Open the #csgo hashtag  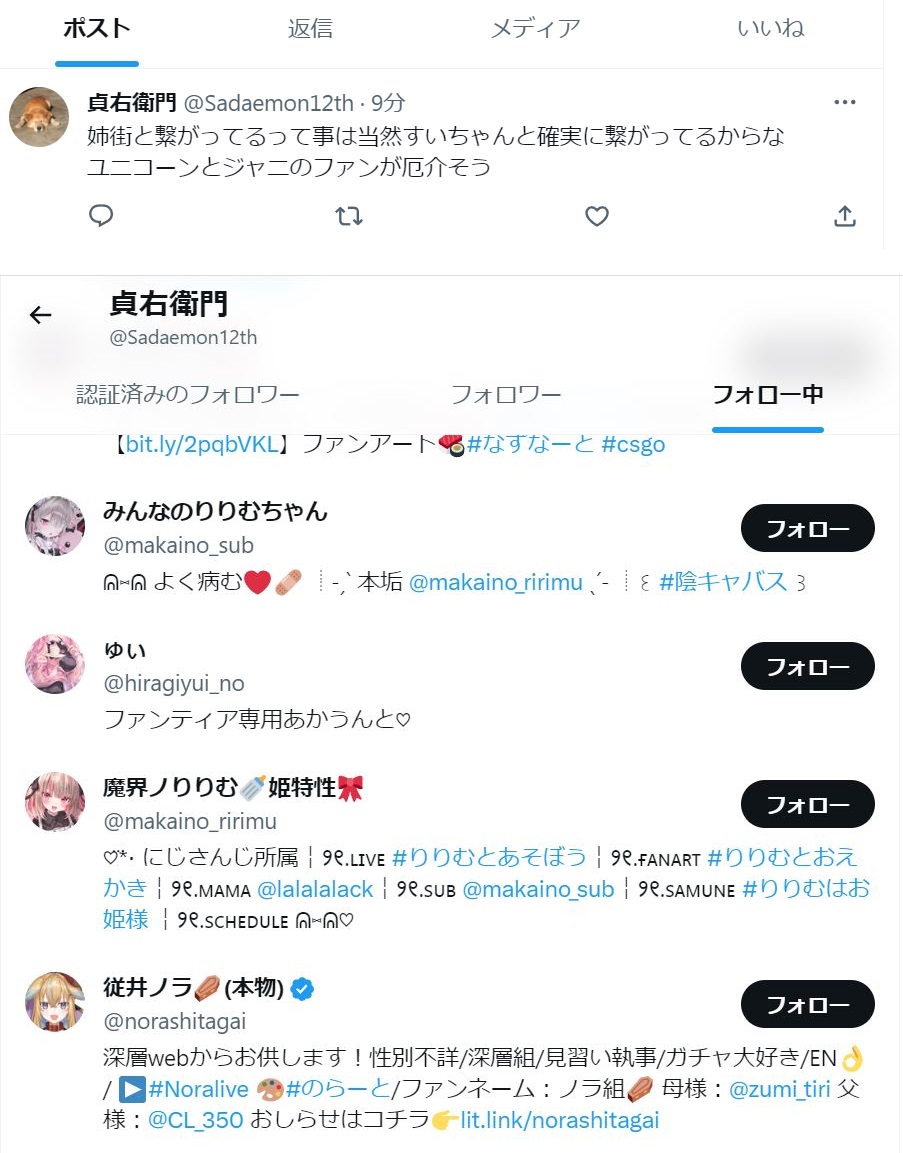633,444
